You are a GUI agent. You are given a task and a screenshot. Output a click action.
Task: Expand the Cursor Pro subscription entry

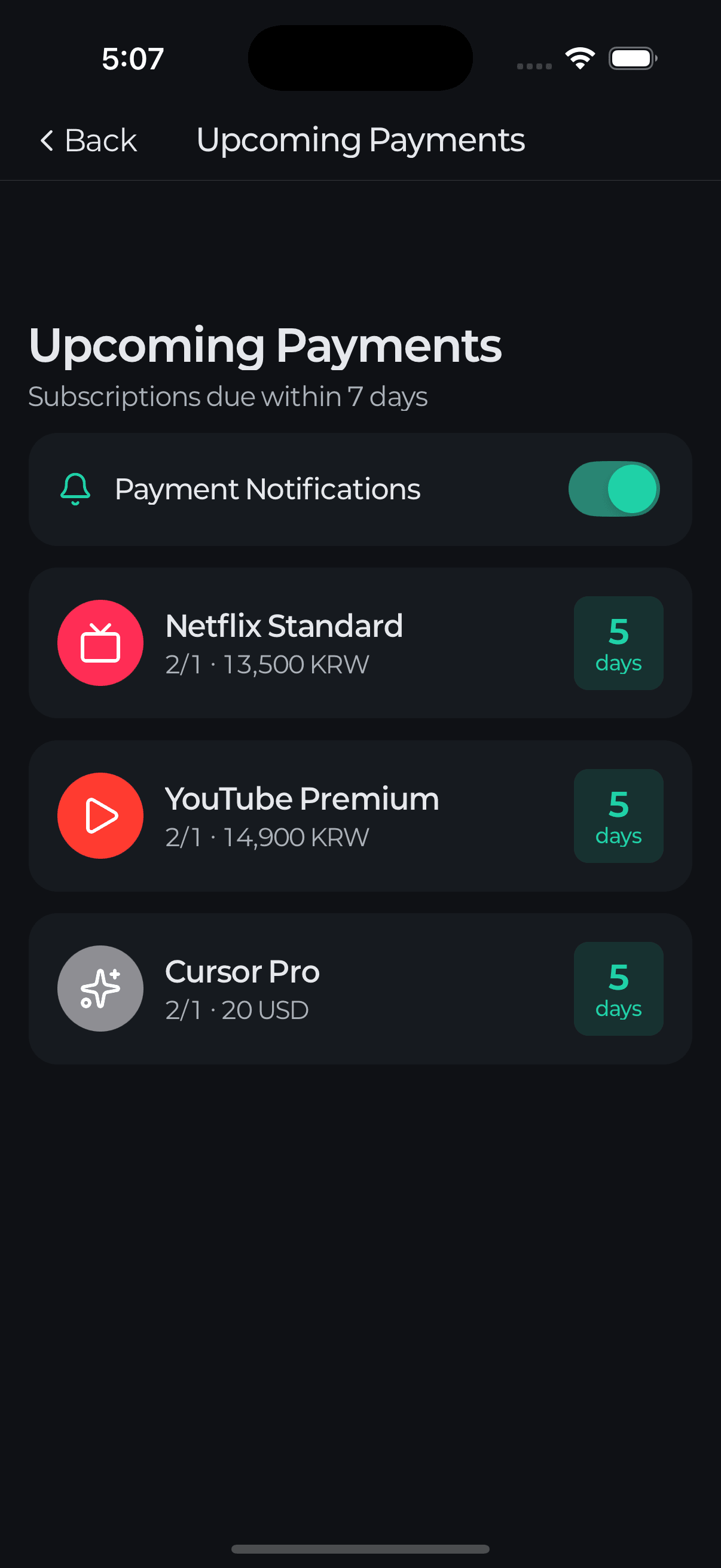(360, 989)
